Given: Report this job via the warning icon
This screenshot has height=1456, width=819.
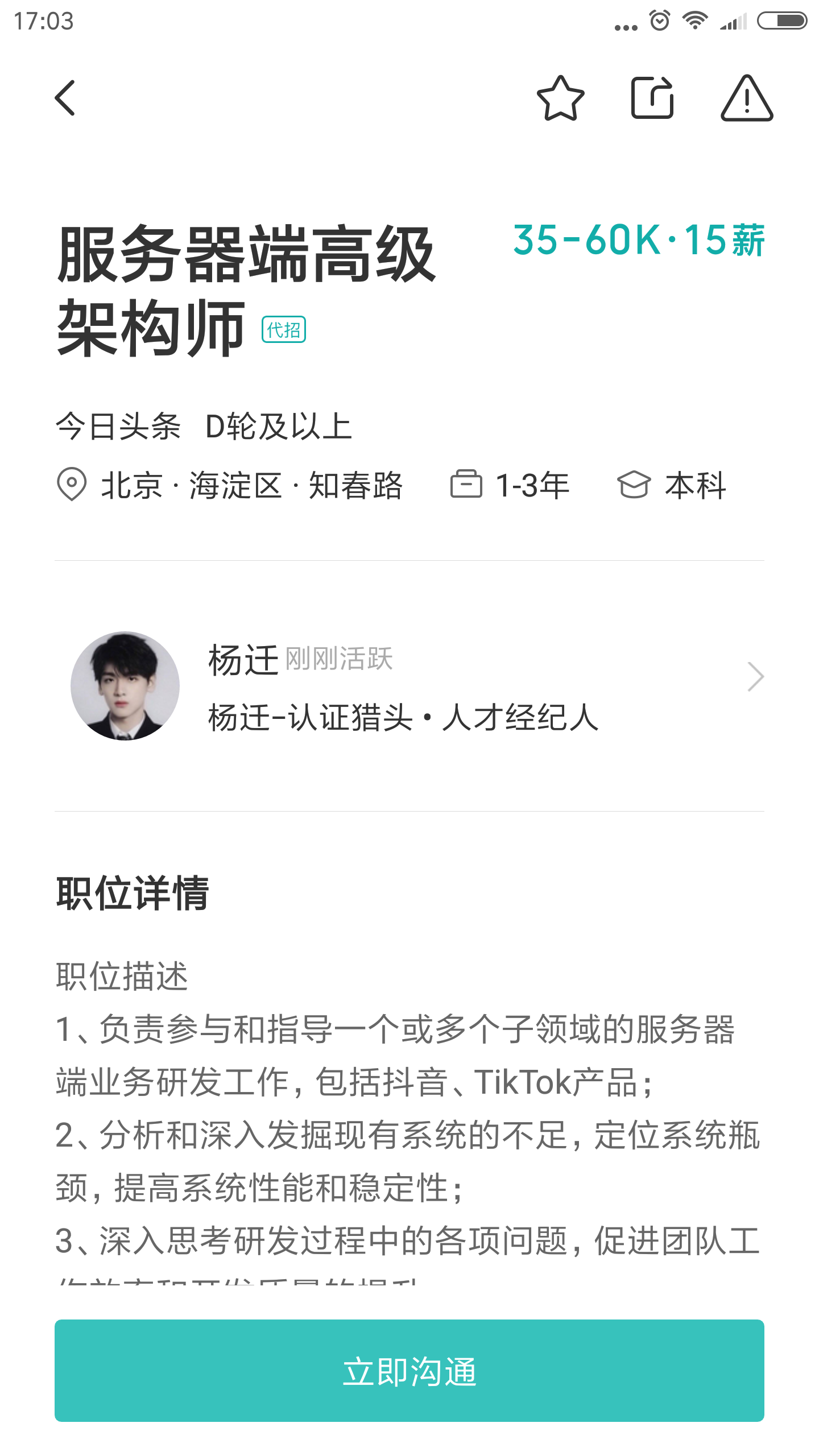Looking at the screenshot, I should (x=747, y=98).
